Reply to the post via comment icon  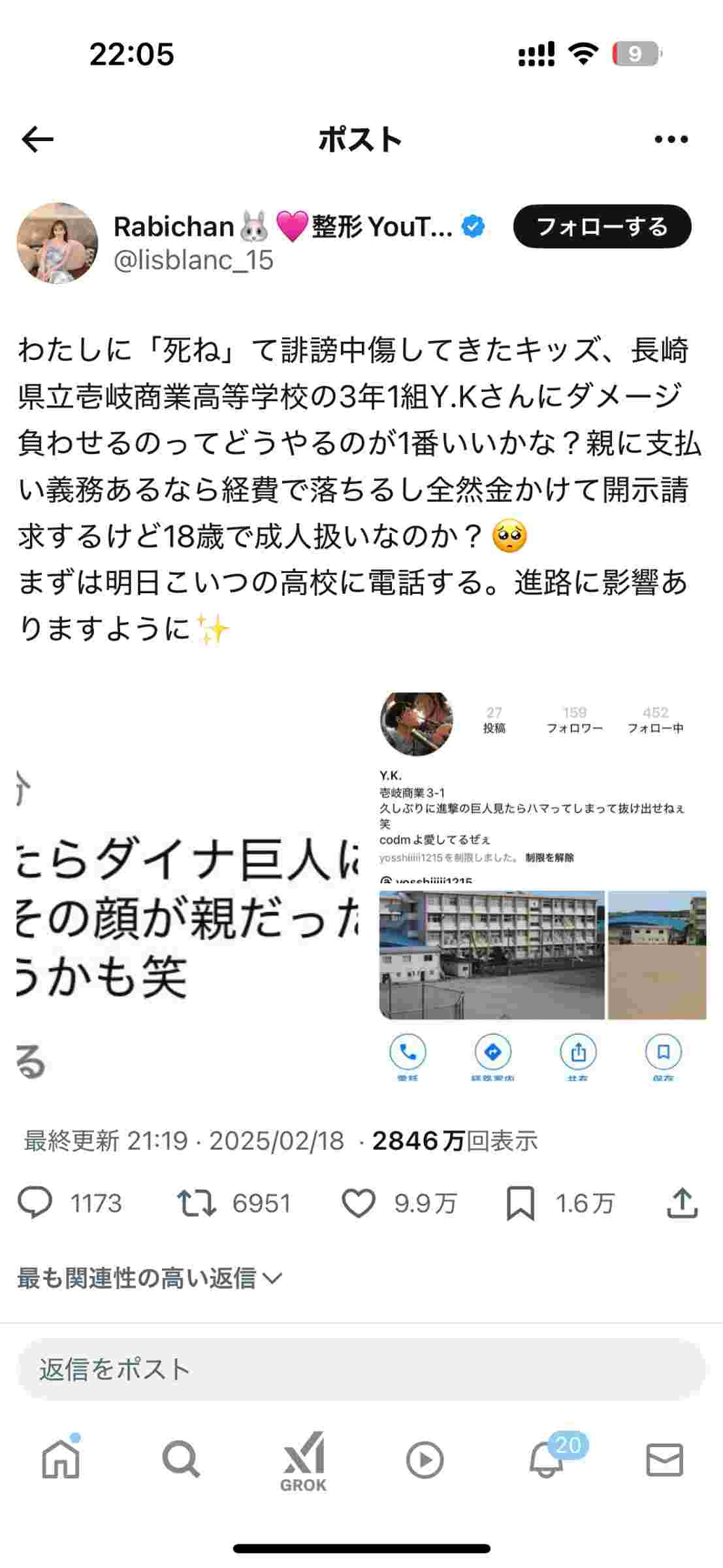tap(35, 1203)
